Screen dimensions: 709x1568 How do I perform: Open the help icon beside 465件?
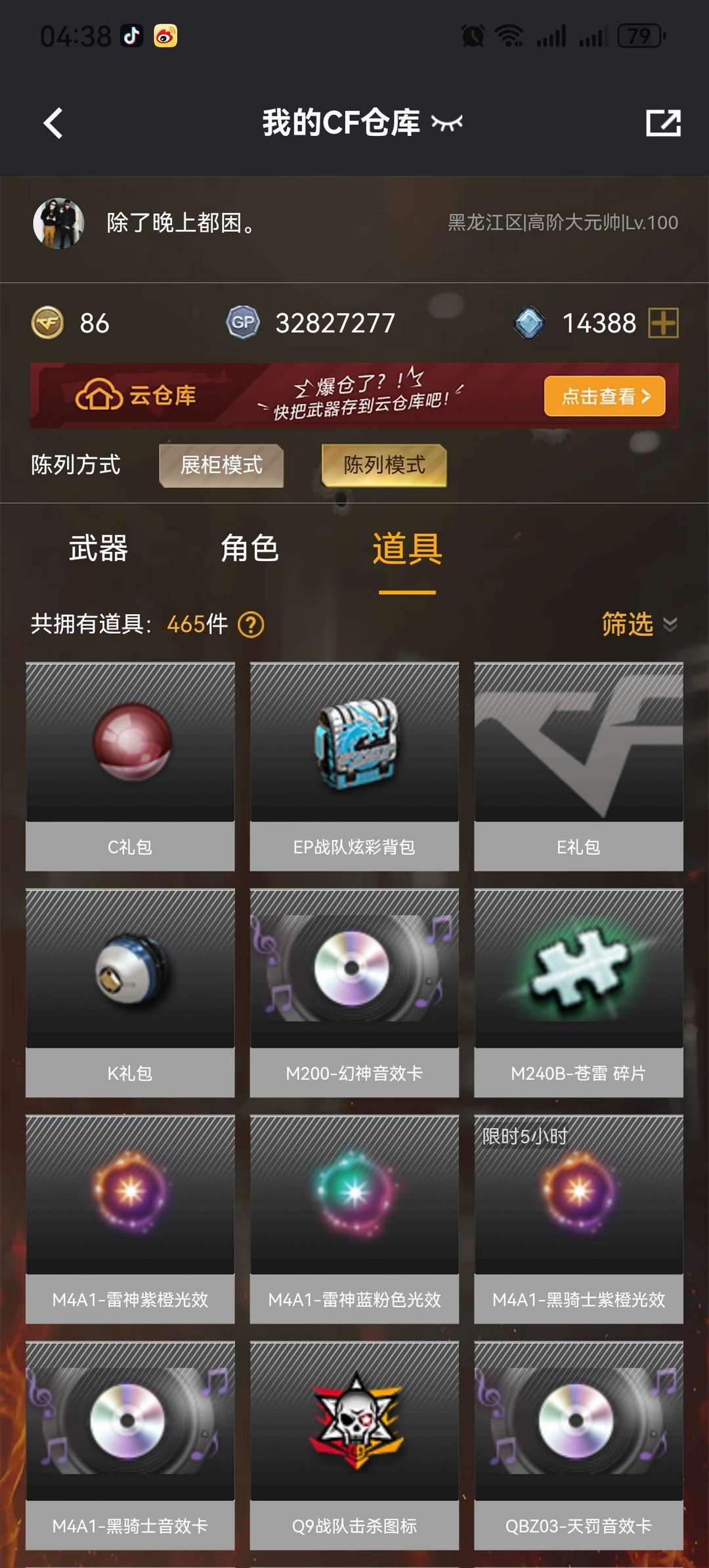[251, 625]
